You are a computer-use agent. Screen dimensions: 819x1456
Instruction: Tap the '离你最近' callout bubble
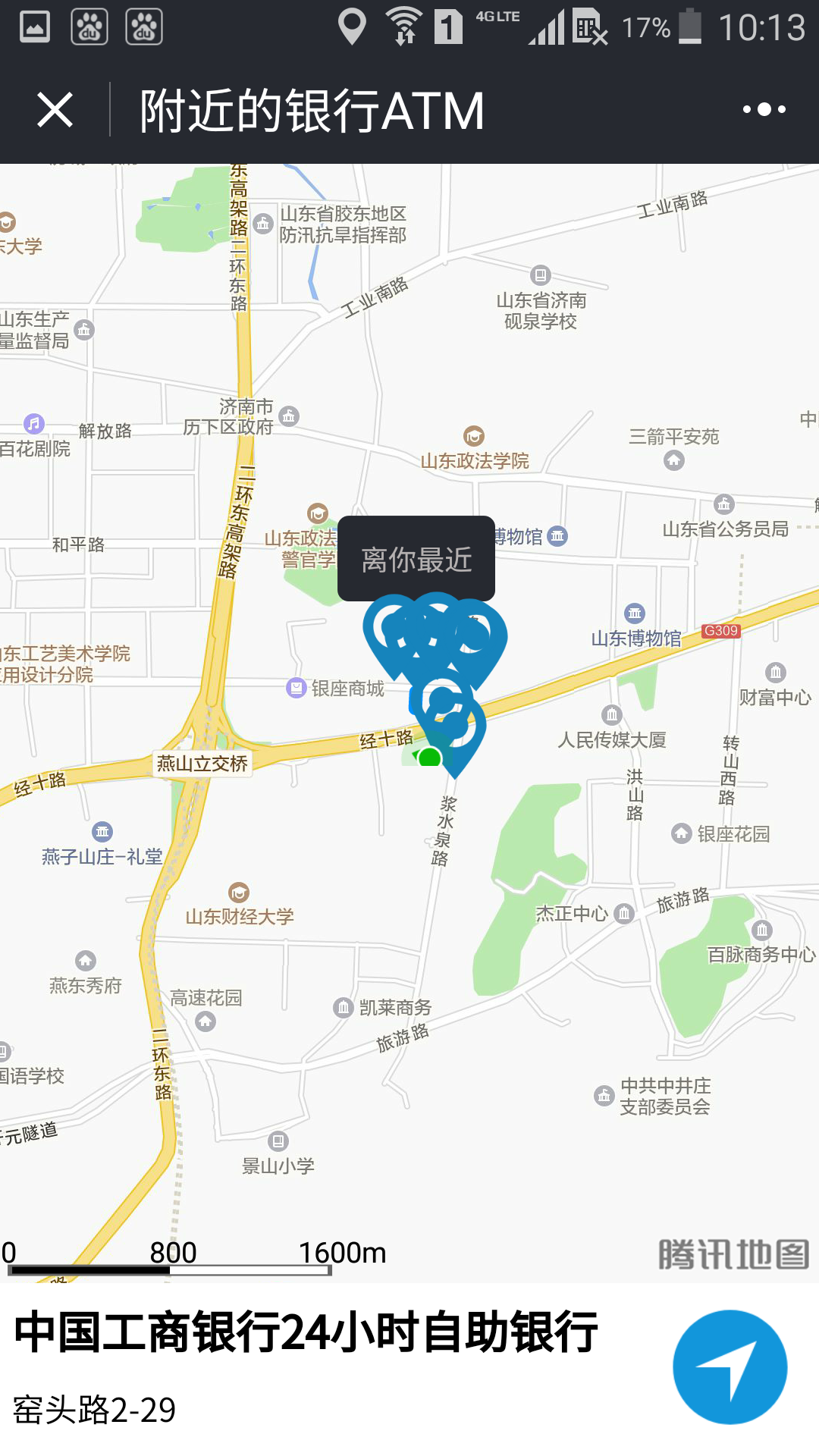tap(416, 559)
